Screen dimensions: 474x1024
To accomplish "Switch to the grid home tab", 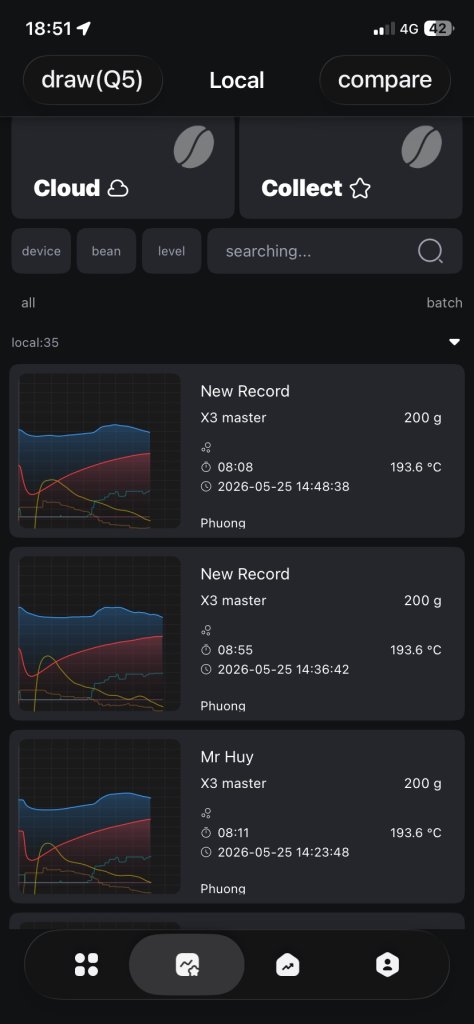I will tap(86, 965).
